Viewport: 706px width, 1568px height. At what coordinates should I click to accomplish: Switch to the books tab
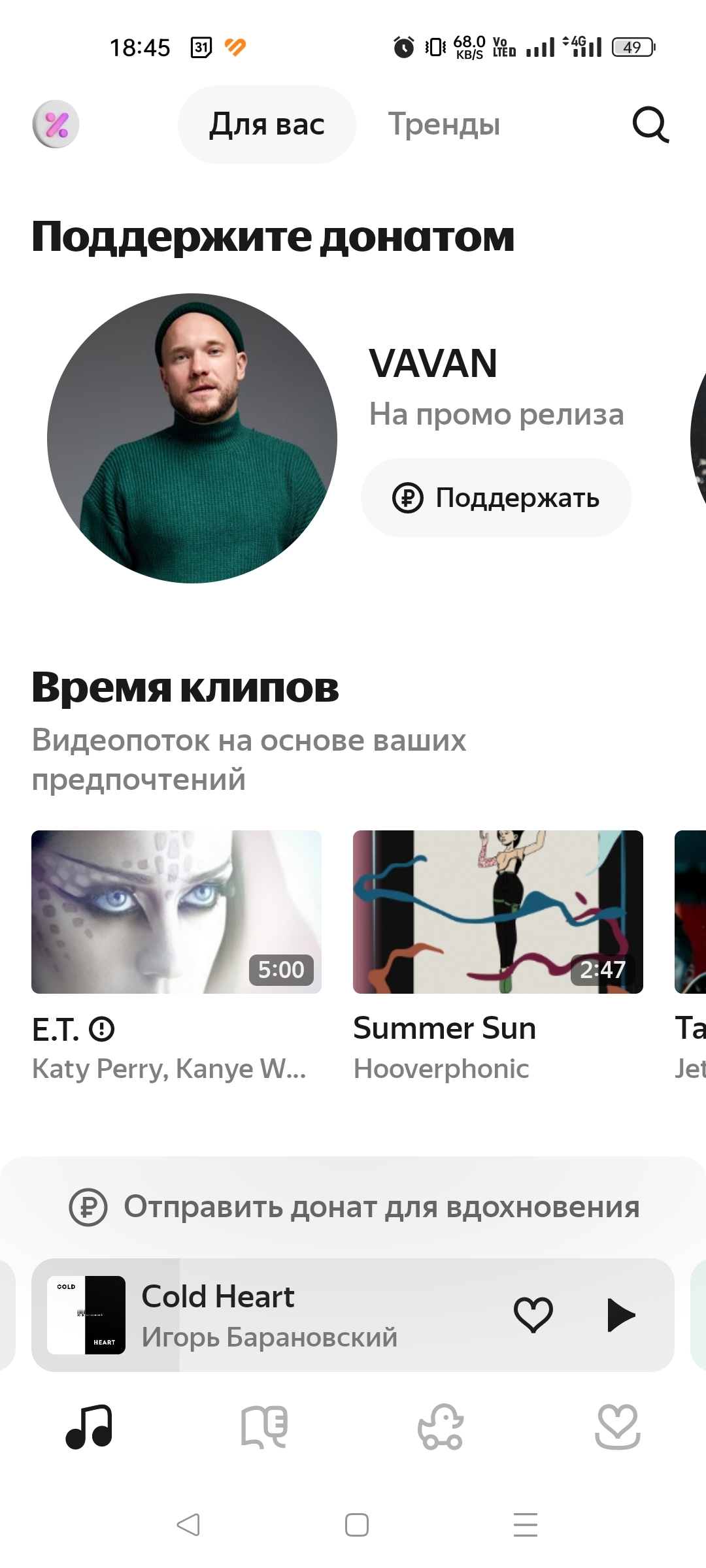[264, 1427]
